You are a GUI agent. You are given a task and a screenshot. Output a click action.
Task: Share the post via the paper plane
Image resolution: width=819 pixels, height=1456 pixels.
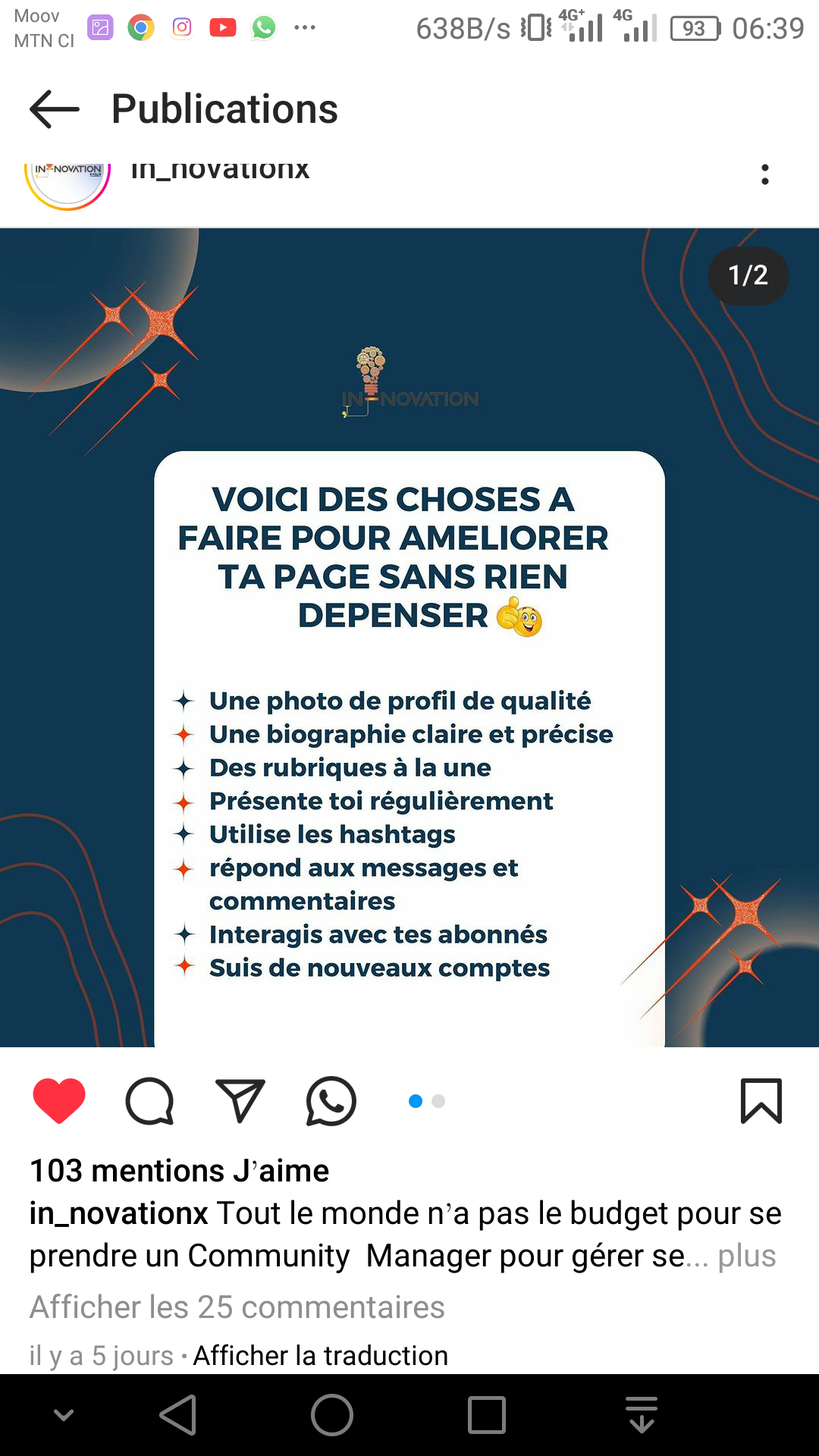240,1100
